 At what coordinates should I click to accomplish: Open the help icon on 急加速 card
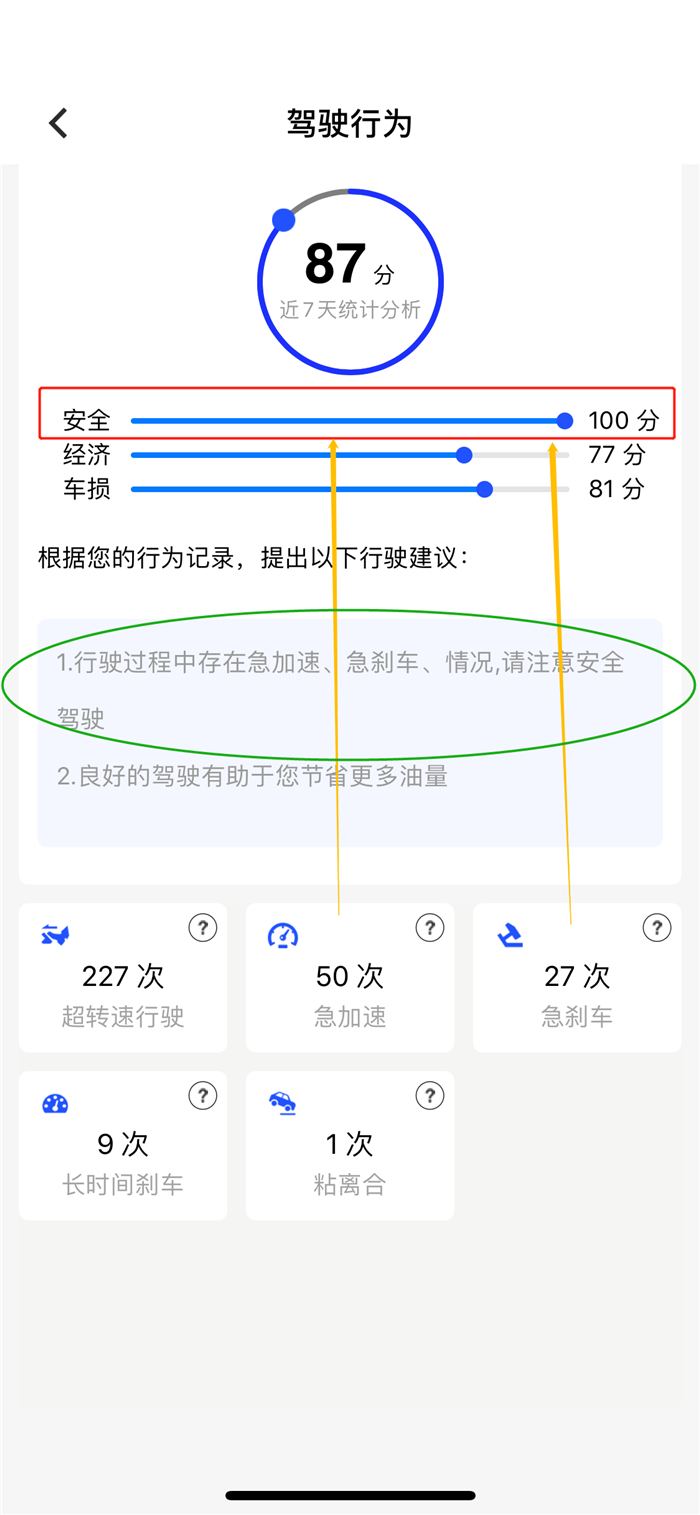(429, 928)
